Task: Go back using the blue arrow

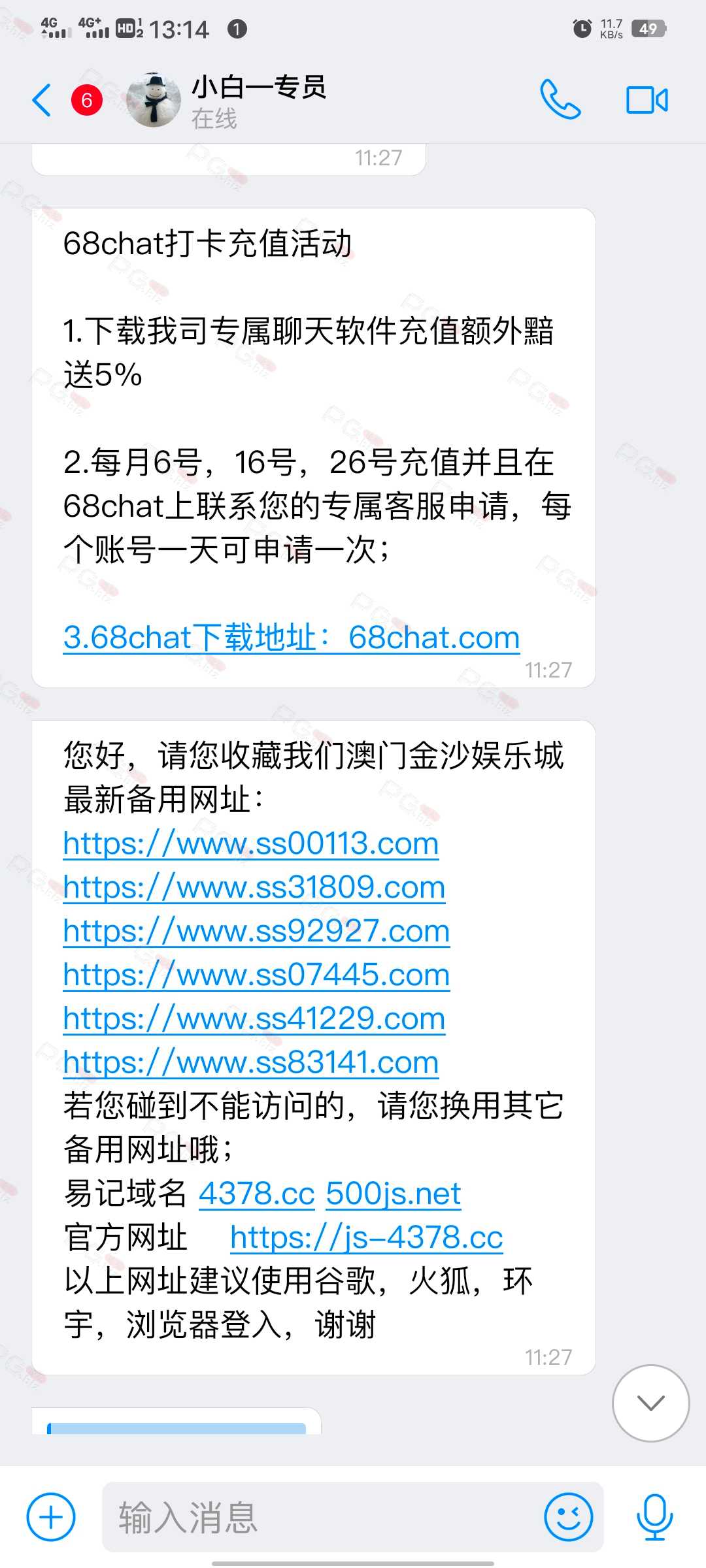Action: click(x=41, y=101)
